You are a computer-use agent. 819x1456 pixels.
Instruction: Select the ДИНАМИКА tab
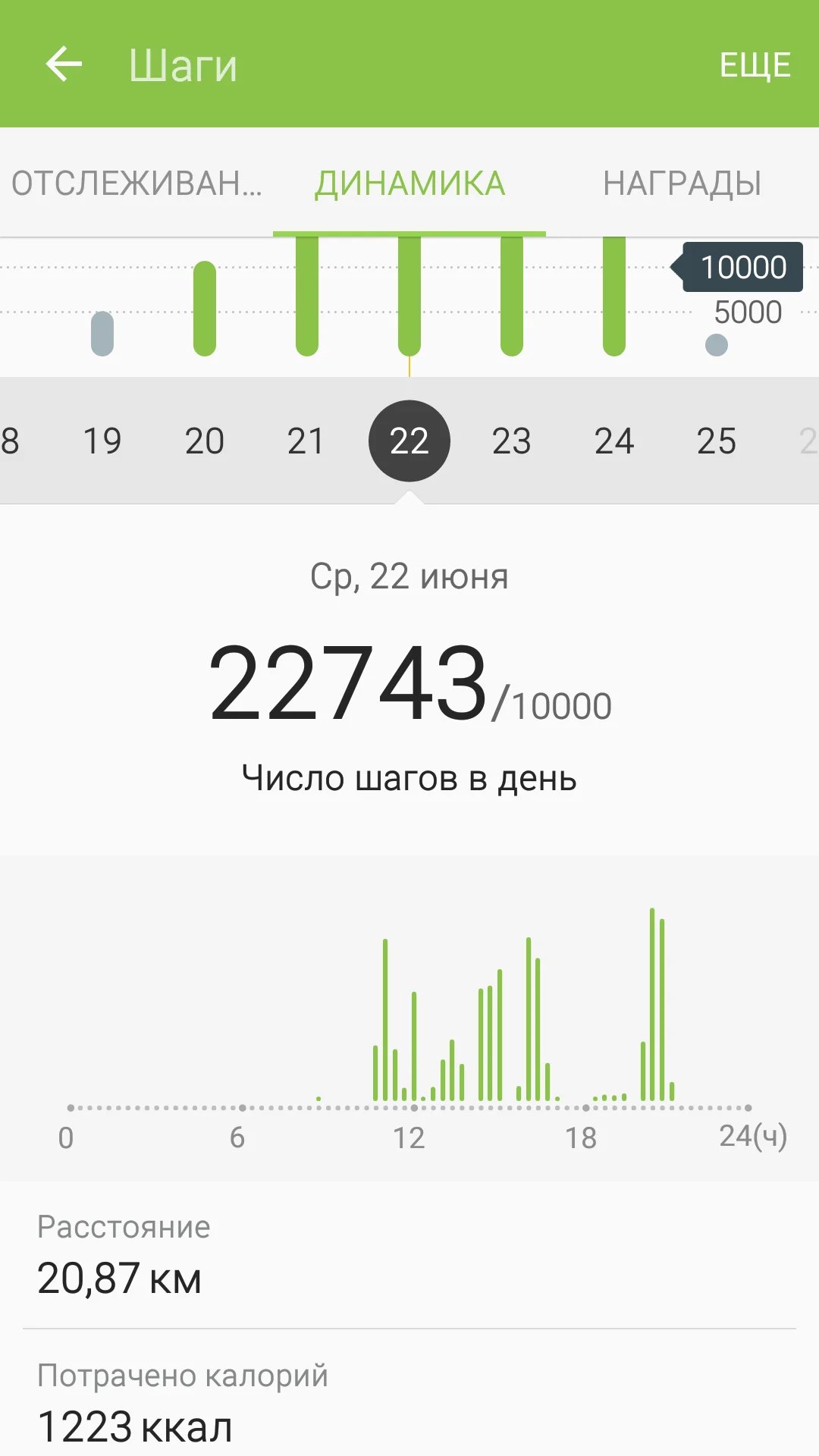[x=409, y=184]
